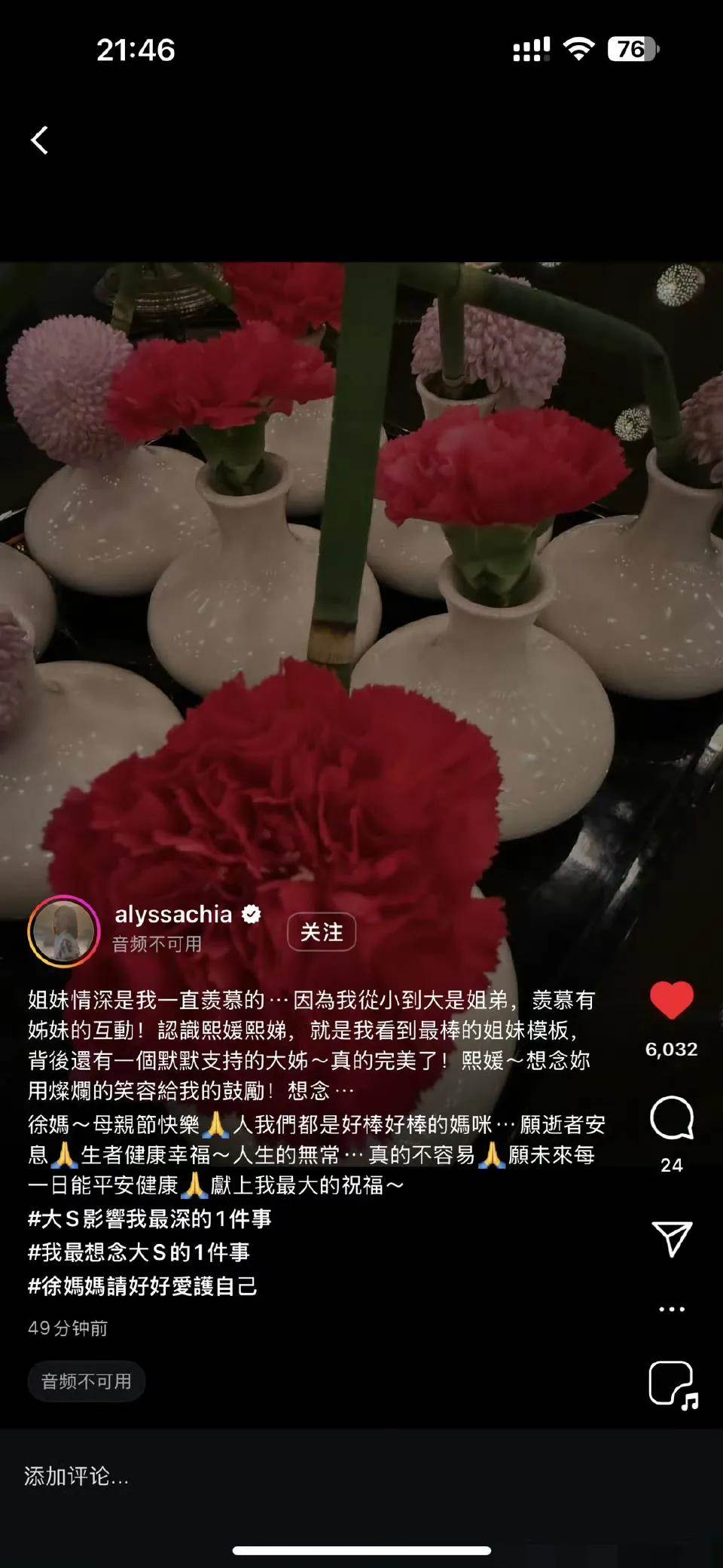
Task: Open alyssachia's profile from the username
Action: pyautogui.click(x=173, y=915)
